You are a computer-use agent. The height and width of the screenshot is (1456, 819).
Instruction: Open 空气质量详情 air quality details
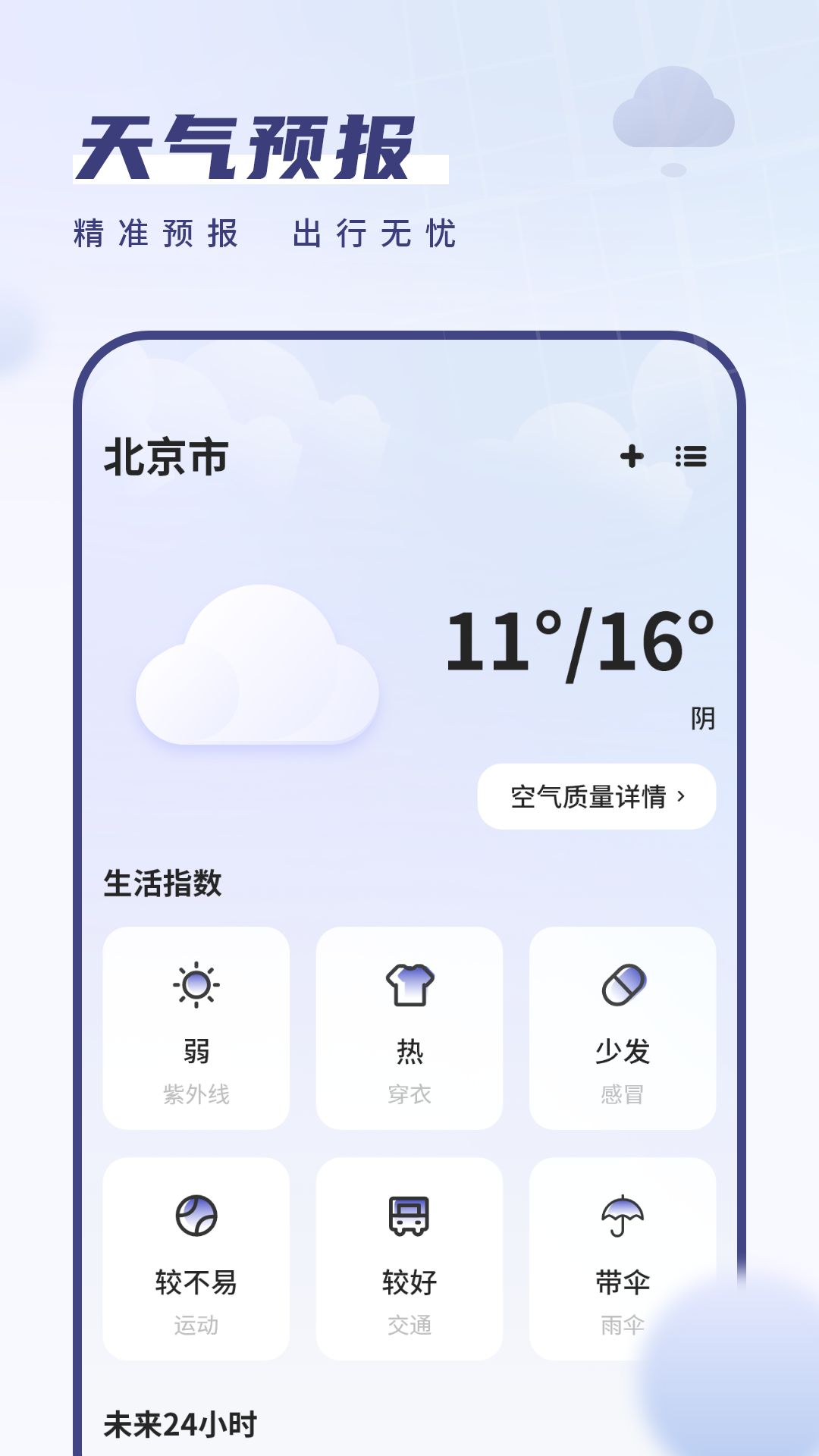[x=597, y=795]
